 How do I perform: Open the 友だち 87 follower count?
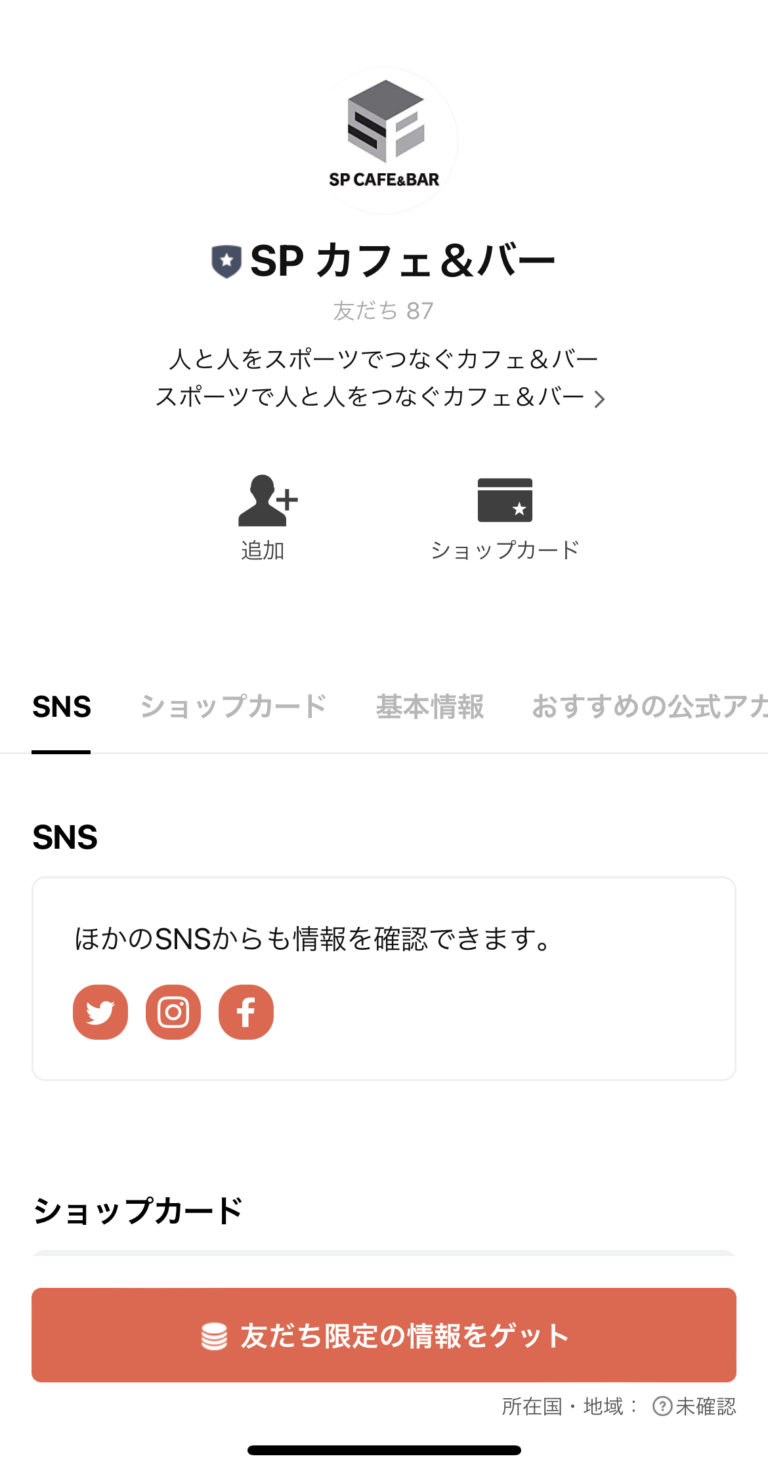pos(384,311)
